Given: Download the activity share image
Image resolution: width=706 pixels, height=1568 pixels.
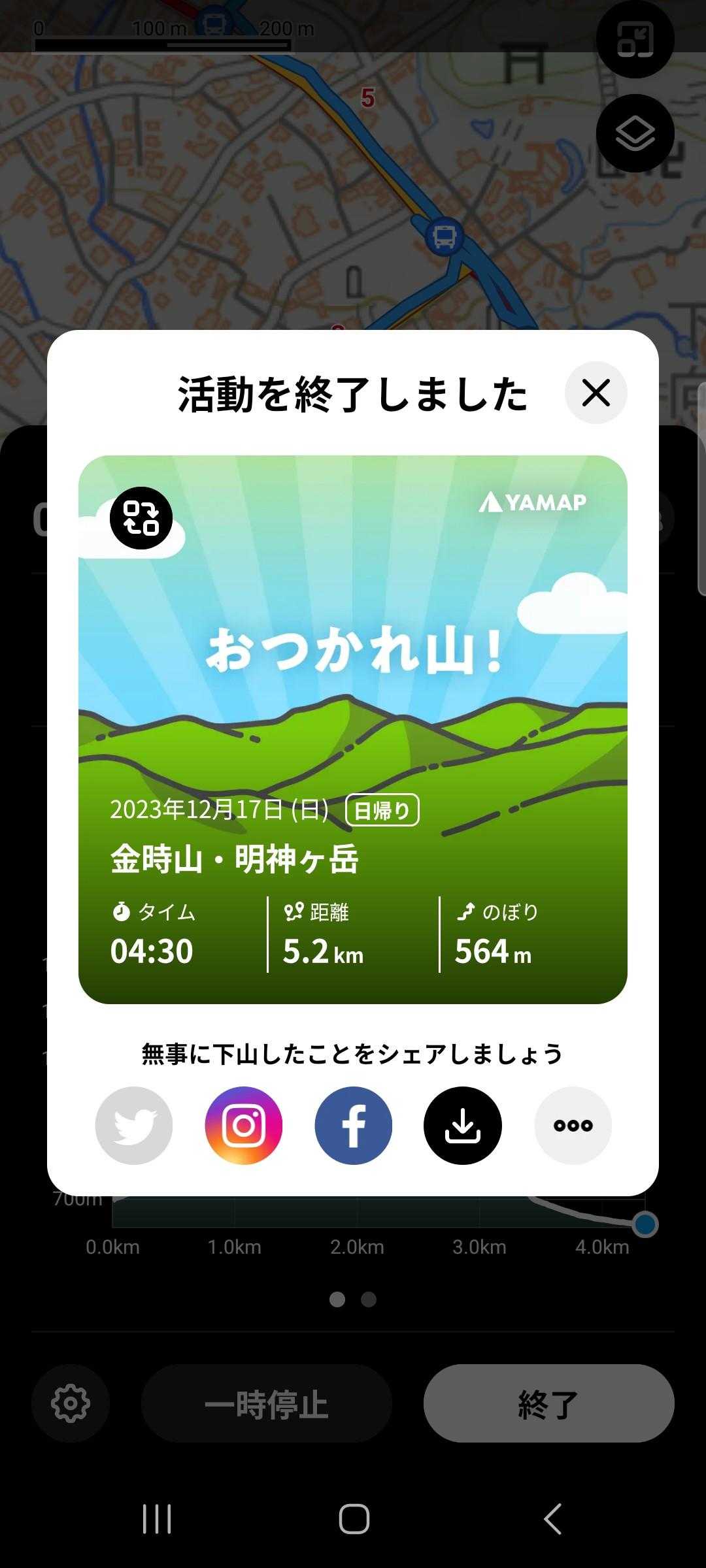Looking at the screenshot, I should [463, 1125].
